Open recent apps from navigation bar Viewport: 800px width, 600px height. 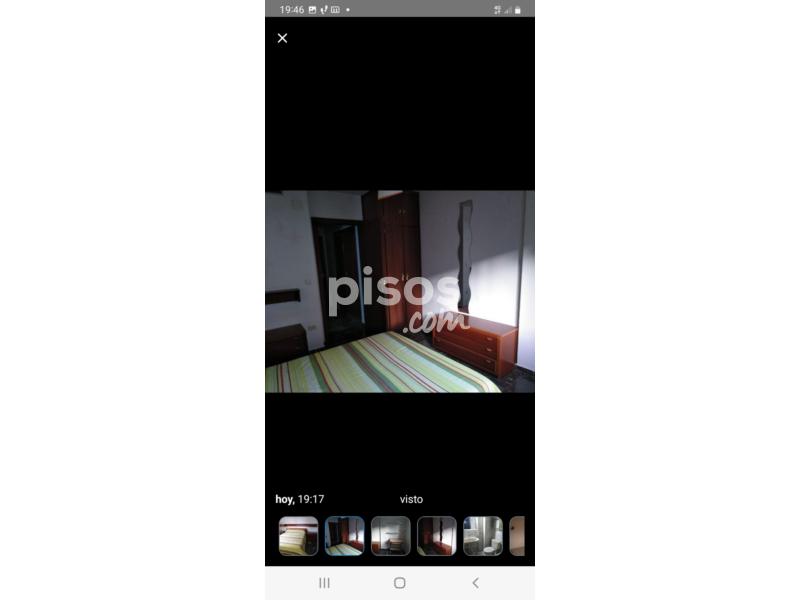324,583
